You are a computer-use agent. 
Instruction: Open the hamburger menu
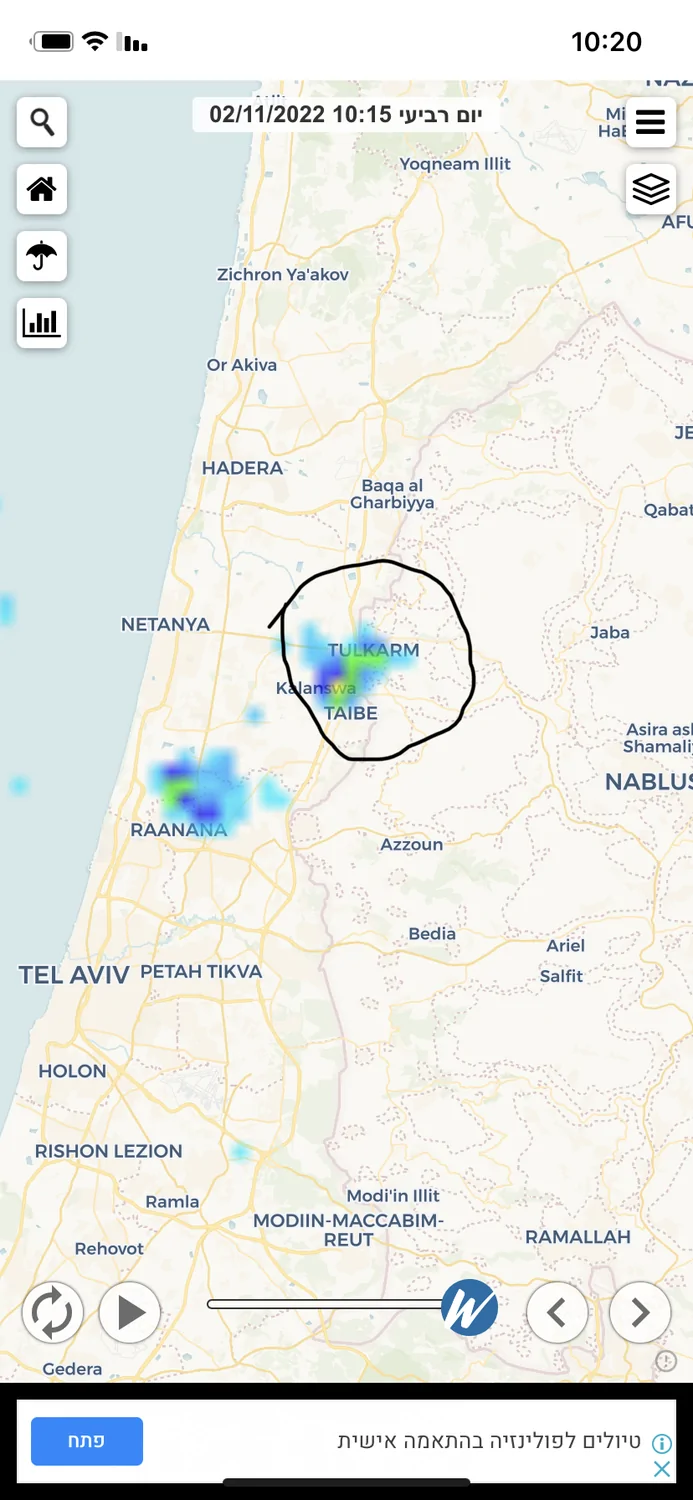pyautogui.click(x=651, y=123)
